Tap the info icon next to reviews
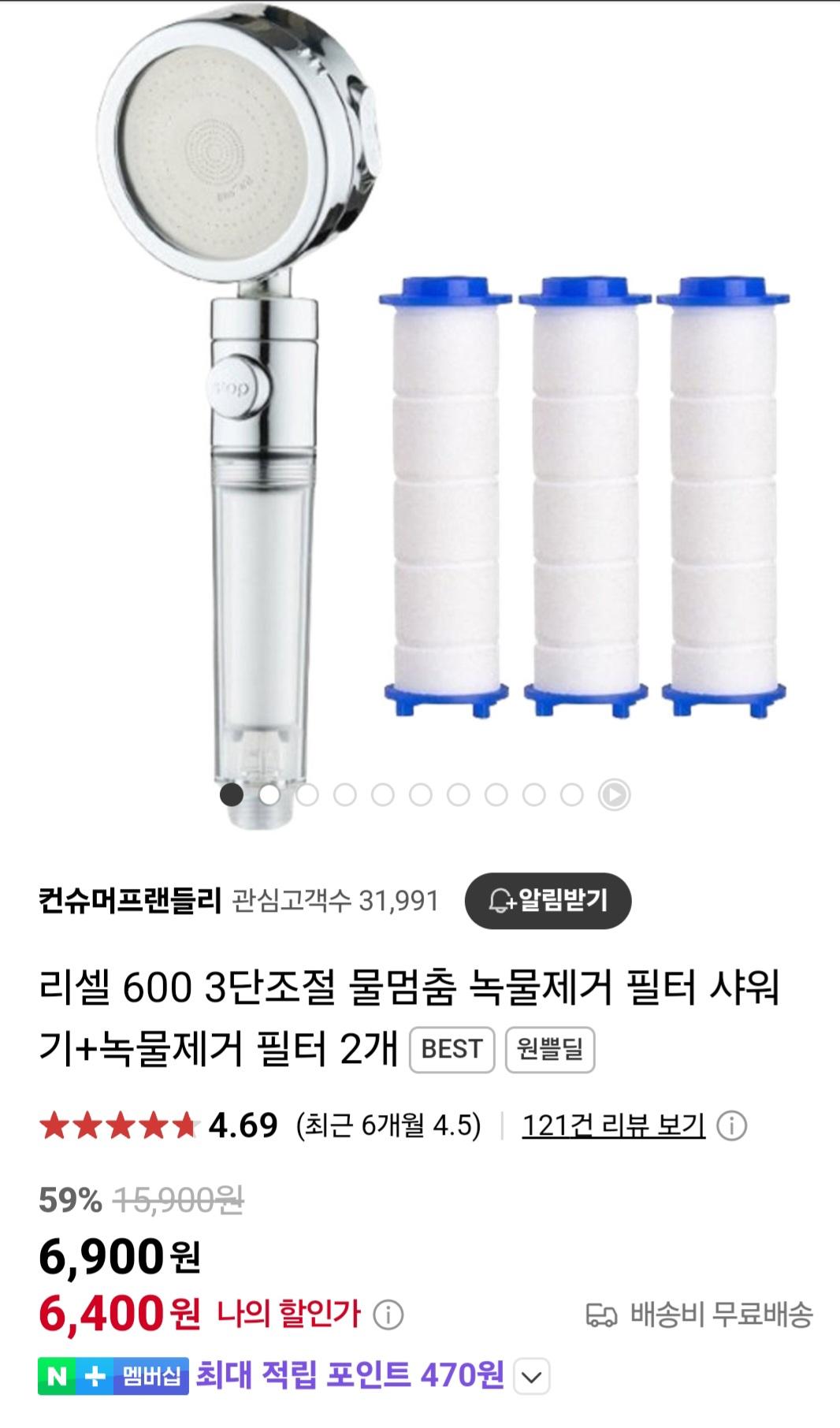Viewport: 840px width, 1428px height. [731, 1126]
